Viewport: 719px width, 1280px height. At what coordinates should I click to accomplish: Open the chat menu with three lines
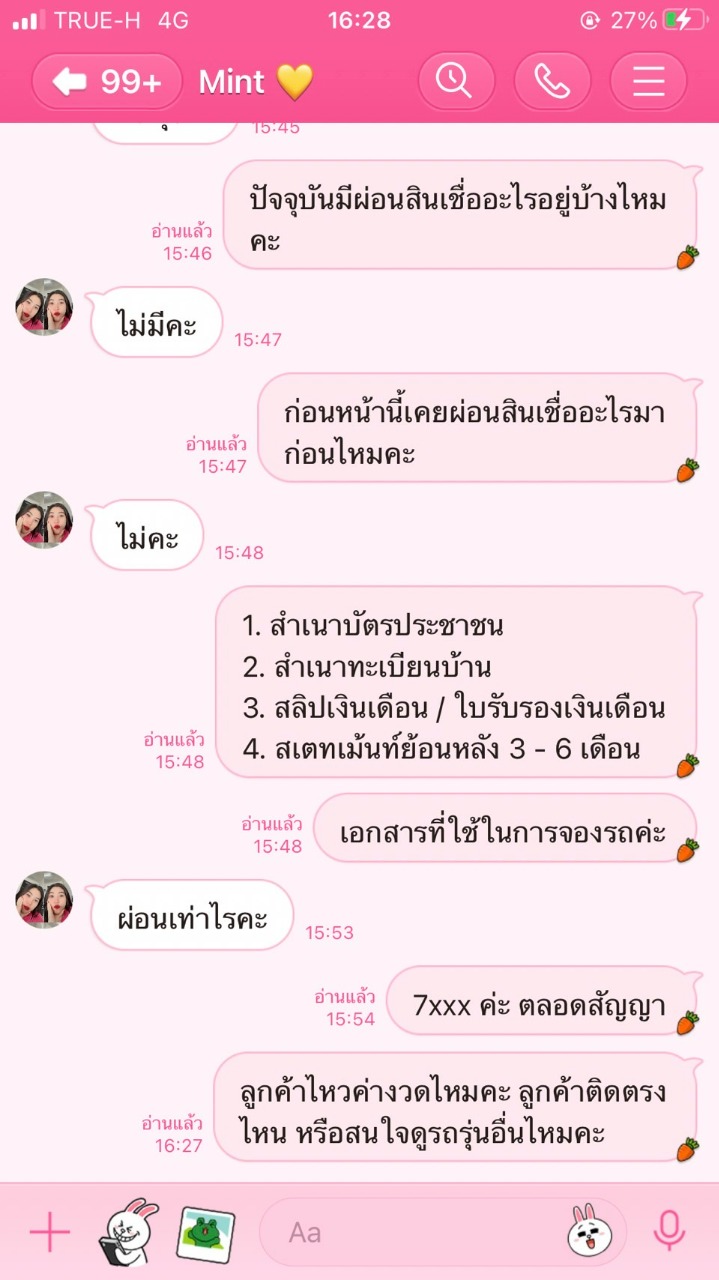pos(648,81)
